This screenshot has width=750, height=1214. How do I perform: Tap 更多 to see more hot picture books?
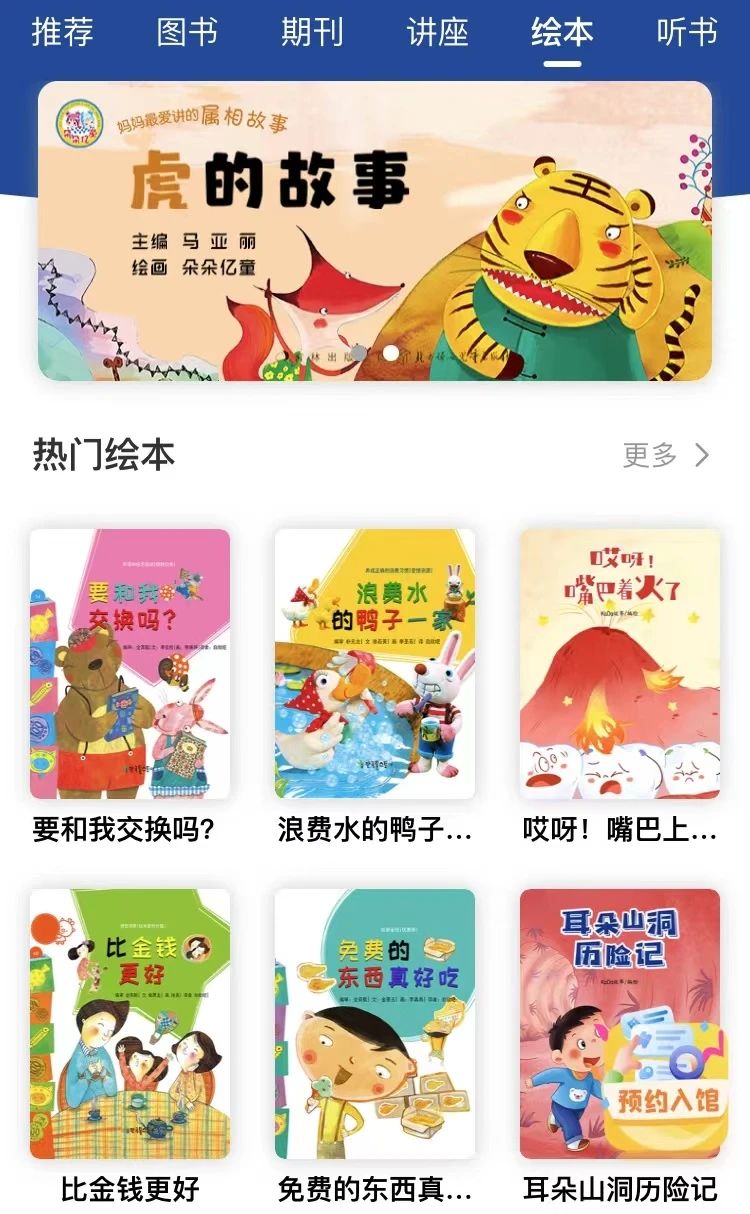point(665,456)
